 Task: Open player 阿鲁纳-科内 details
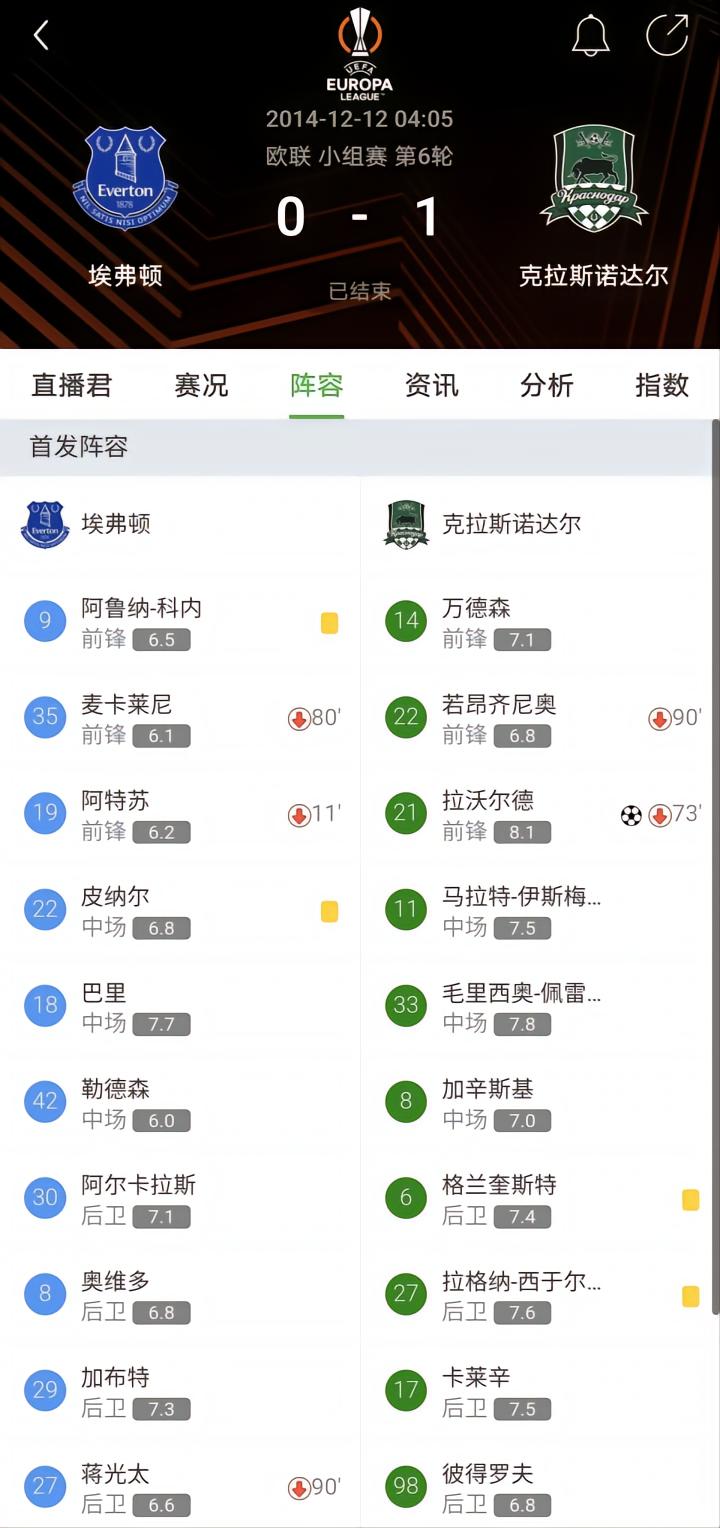[x=180, y=623]
